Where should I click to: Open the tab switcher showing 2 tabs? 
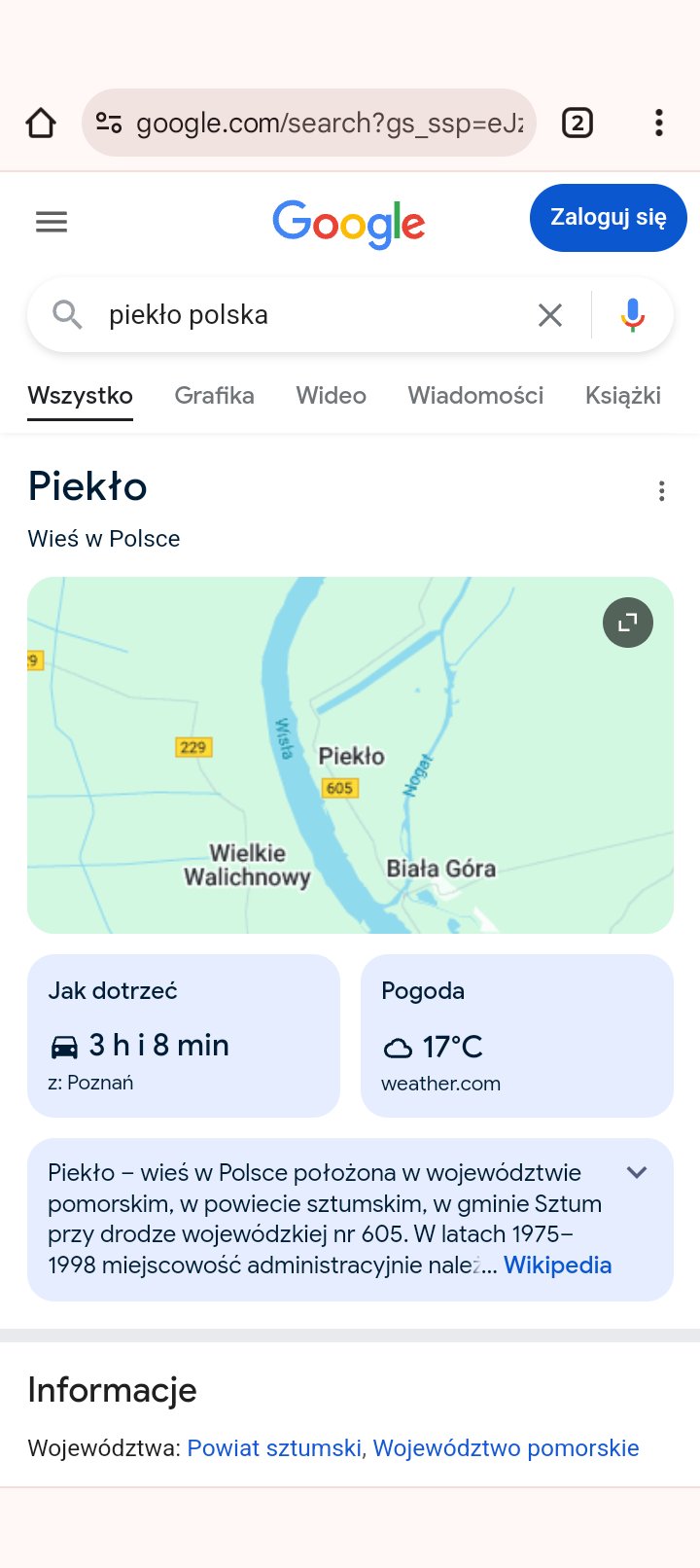tap(577, 123)
